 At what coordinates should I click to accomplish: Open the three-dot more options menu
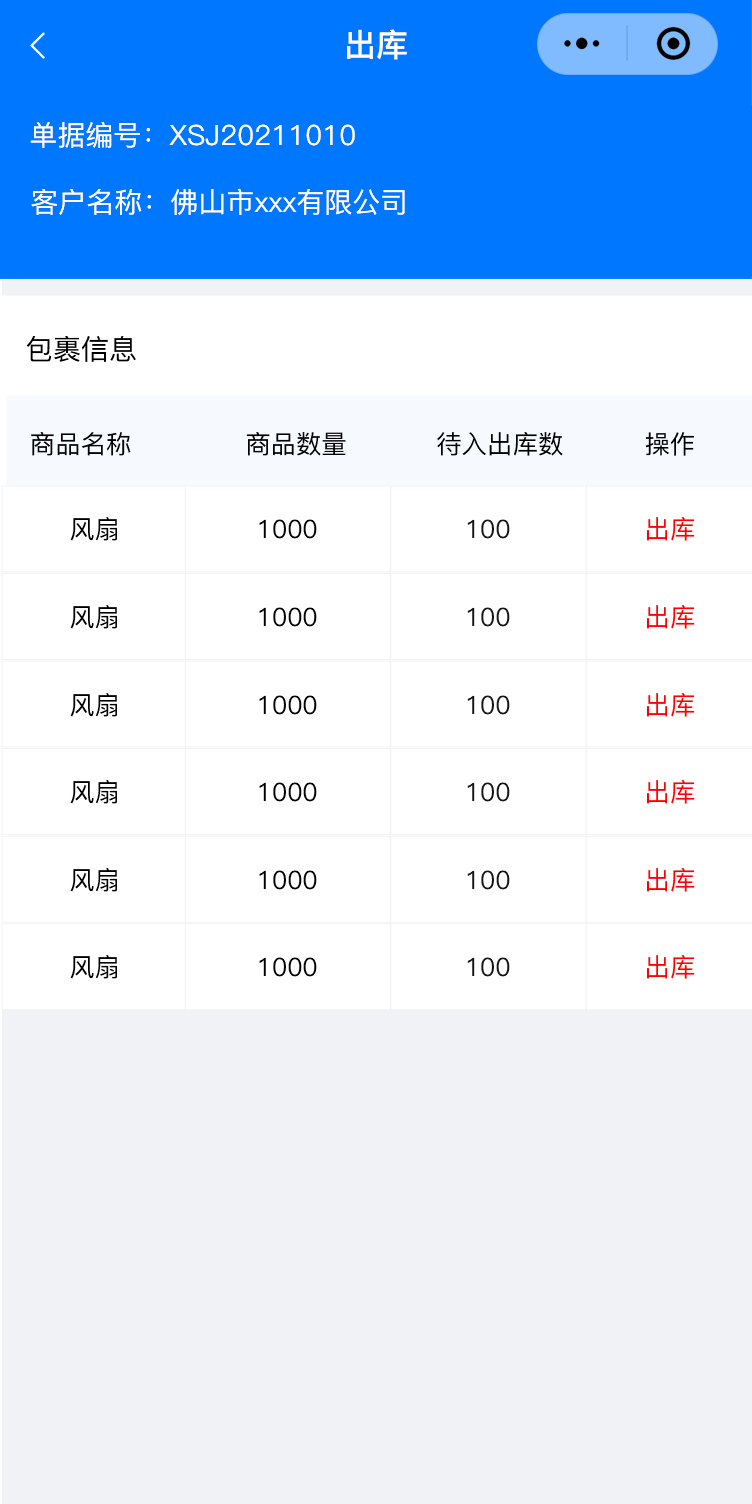(582, 44)
